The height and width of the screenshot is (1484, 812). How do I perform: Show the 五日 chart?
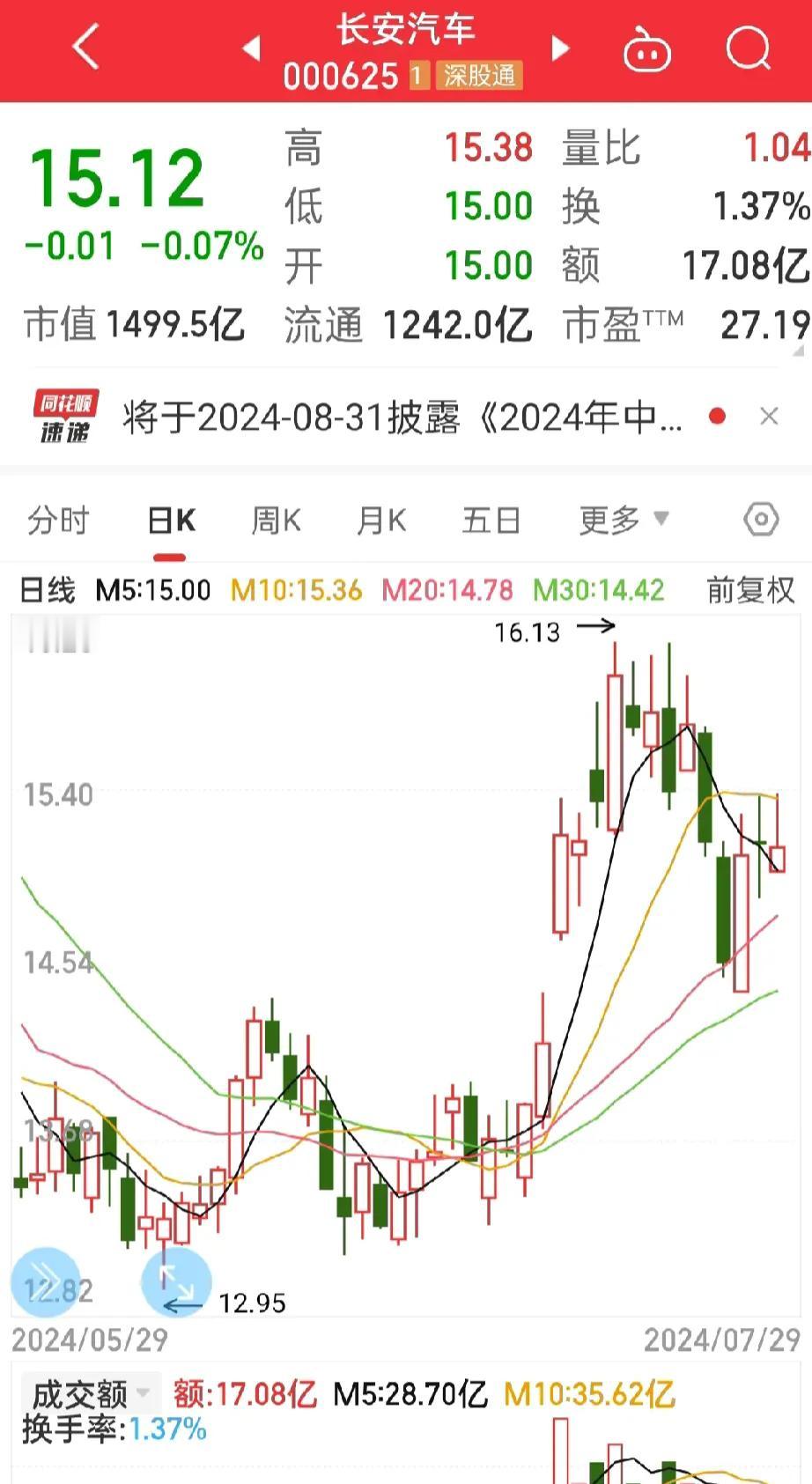(491, 521)
